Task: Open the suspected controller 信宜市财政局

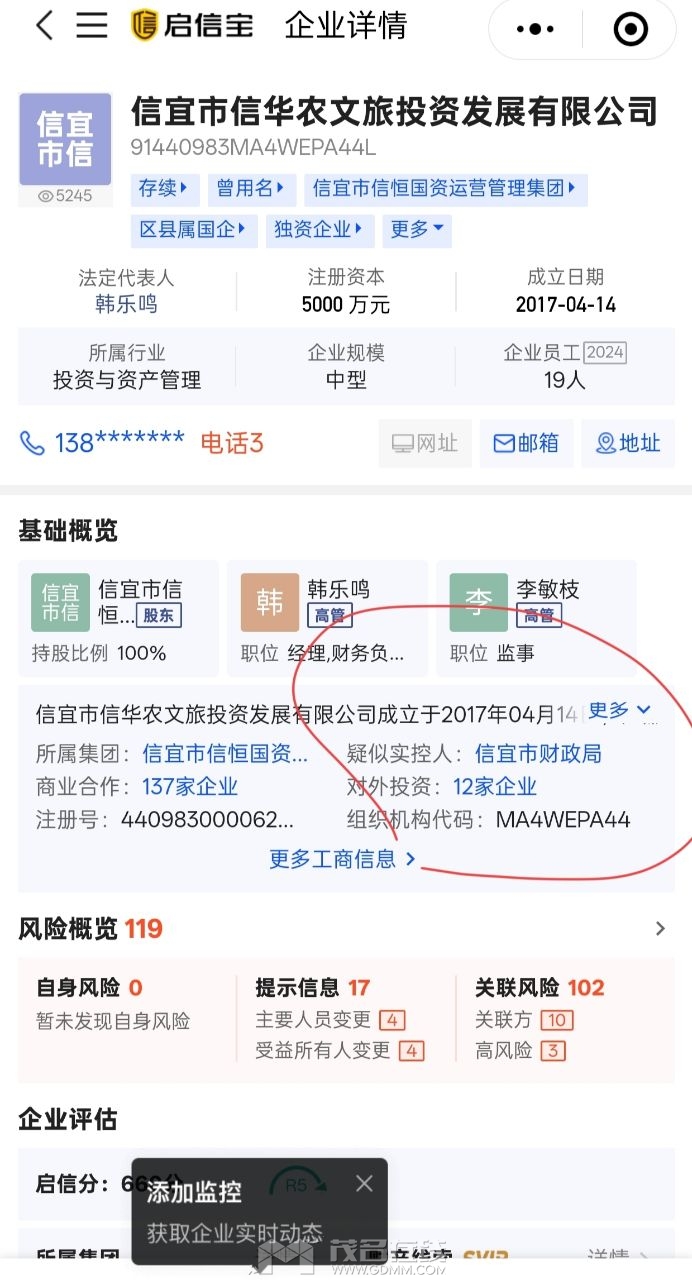Action: click(x=538, y=753)
